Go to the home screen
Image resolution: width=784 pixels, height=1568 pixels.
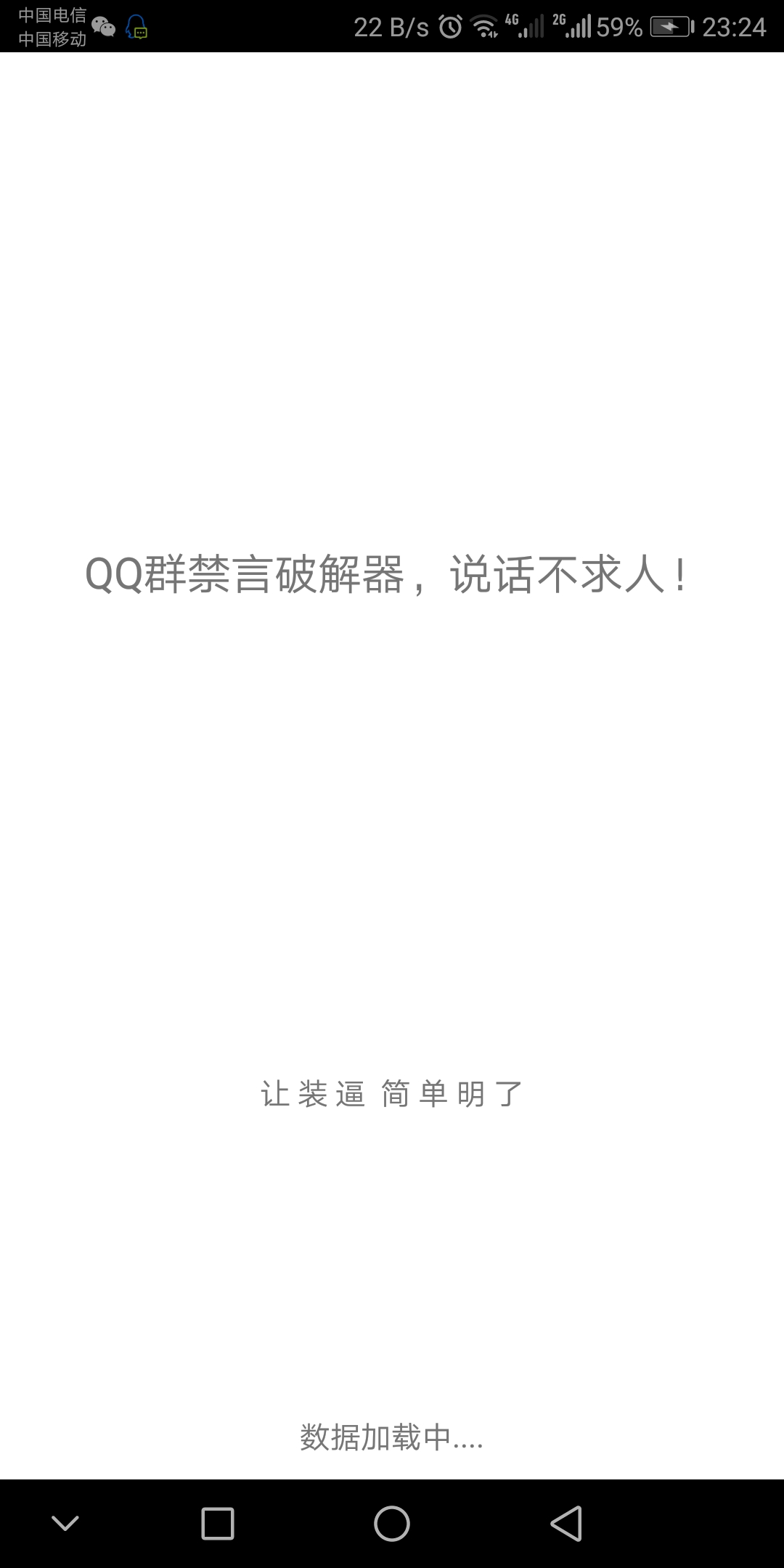point(392,1523)
